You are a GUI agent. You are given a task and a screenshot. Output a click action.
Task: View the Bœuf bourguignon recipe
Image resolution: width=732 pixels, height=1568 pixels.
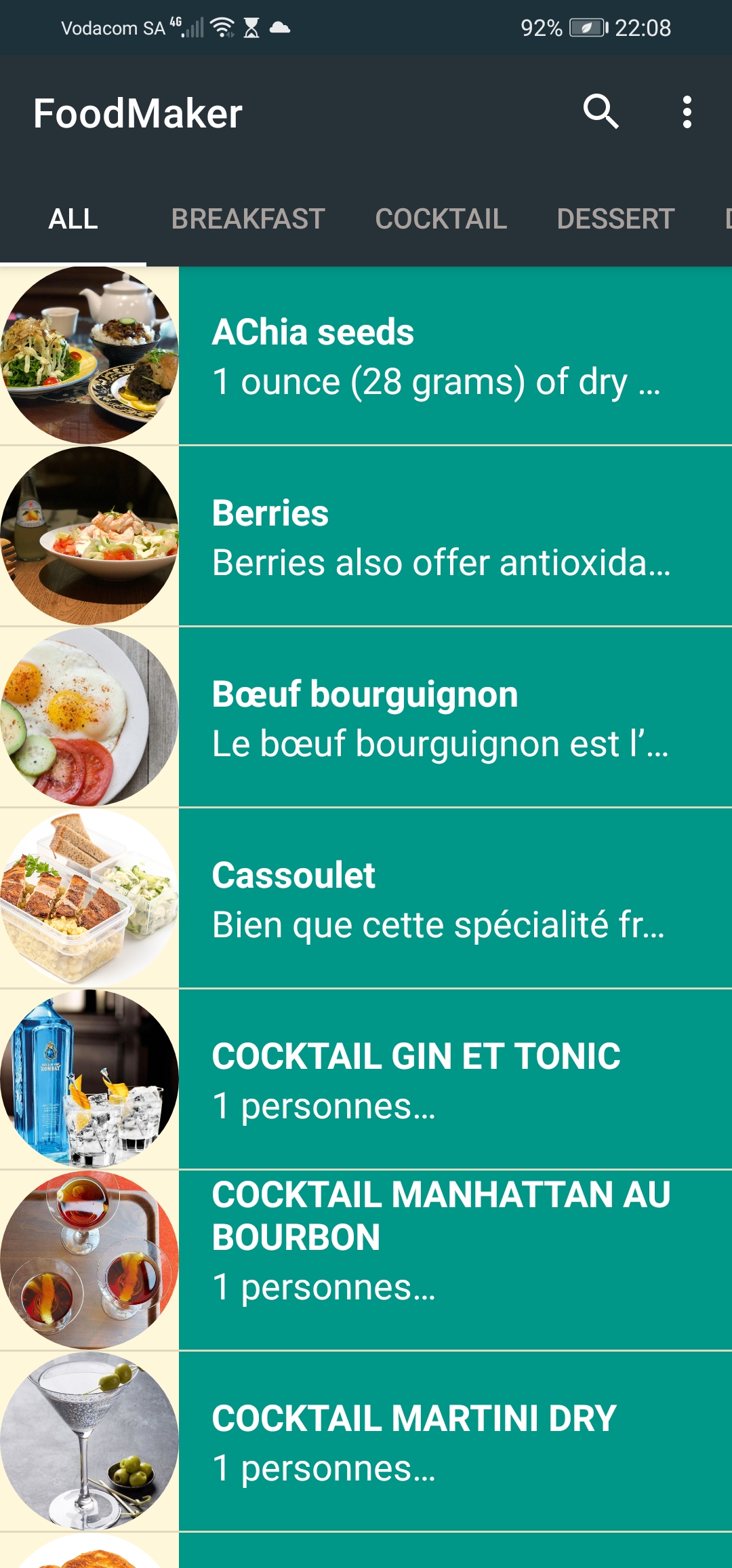tap(434, 718)
